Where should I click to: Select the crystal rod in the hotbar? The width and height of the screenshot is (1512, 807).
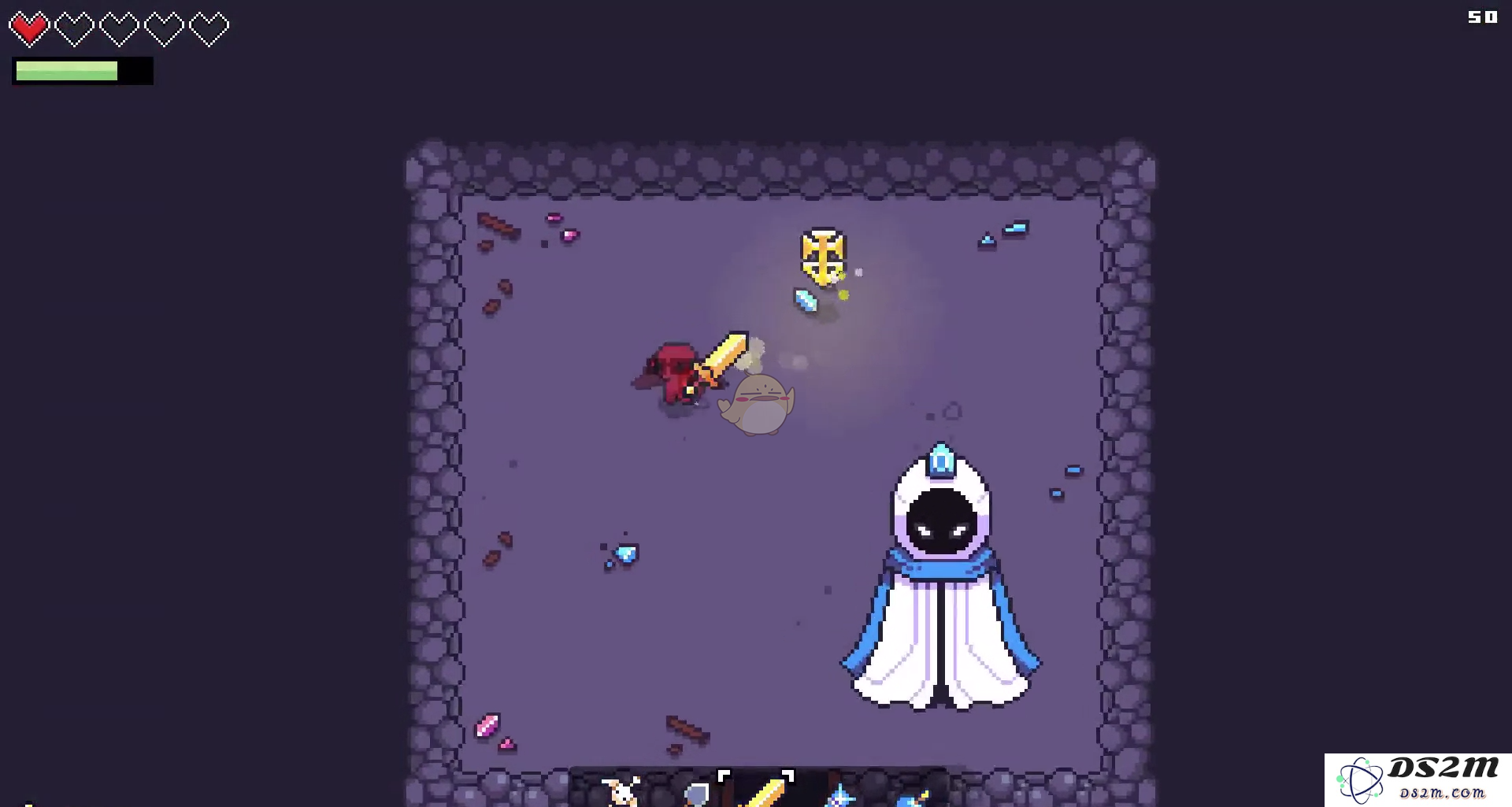coord(839,795)
